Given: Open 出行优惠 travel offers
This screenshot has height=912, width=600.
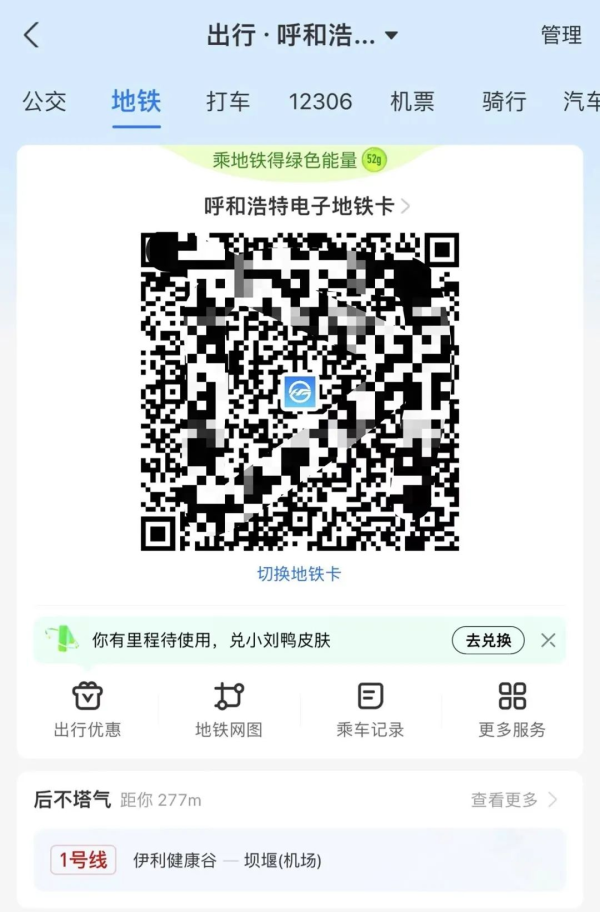Looking at the screenshot, I should pyautogui.click(x=87, y=709).
